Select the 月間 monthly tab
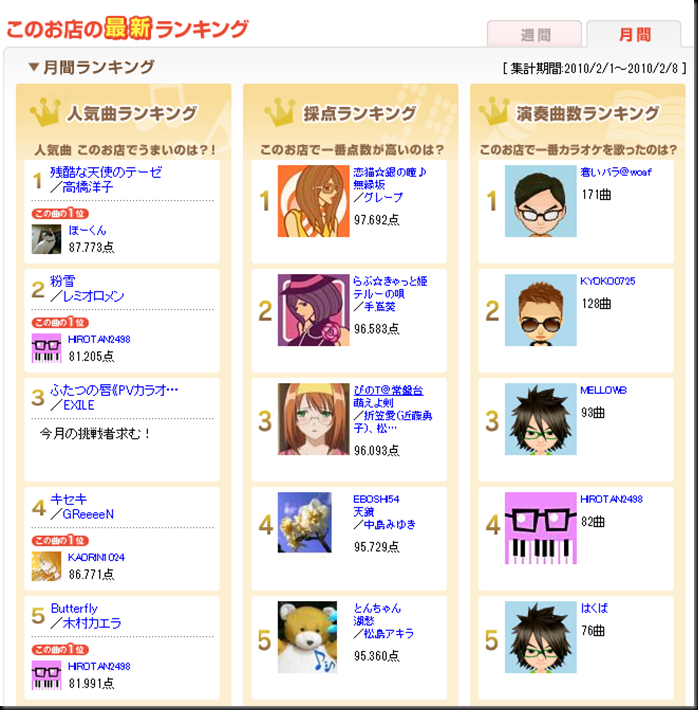Image resolution: width=698 pixels, height=710 pixels. click(634, 35)
